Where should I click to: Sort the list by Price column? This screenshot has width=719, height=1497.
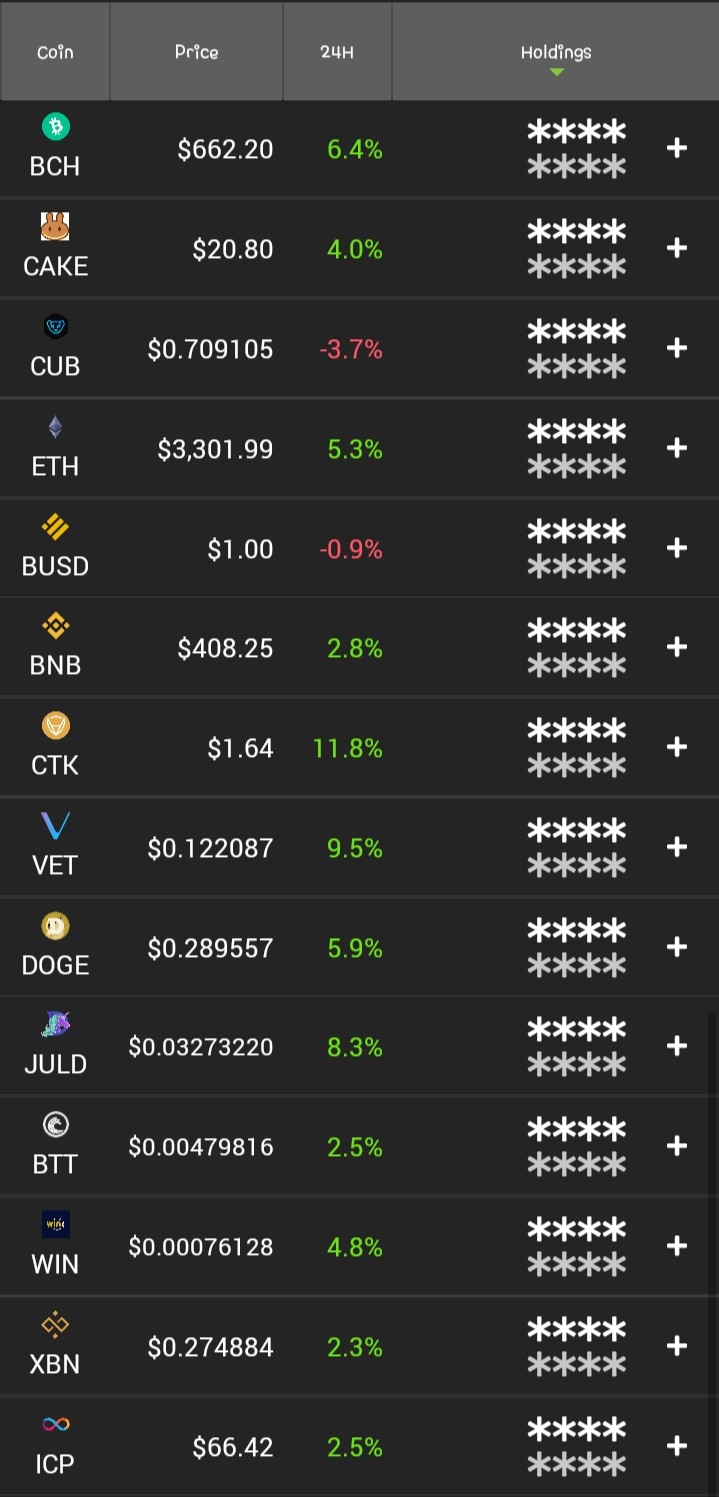196,52
